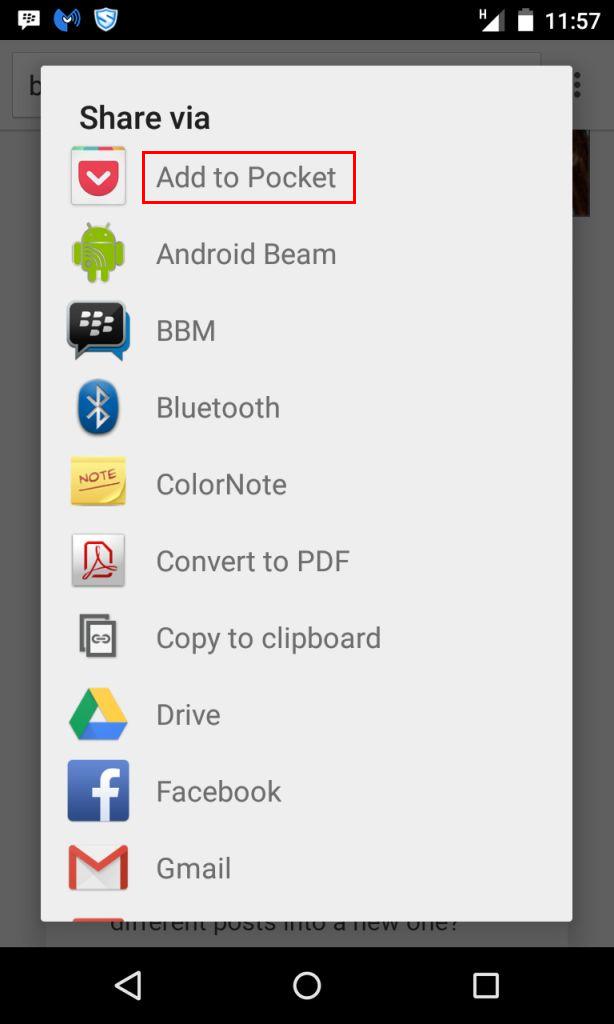Share the link through BBM

point(186,331)
